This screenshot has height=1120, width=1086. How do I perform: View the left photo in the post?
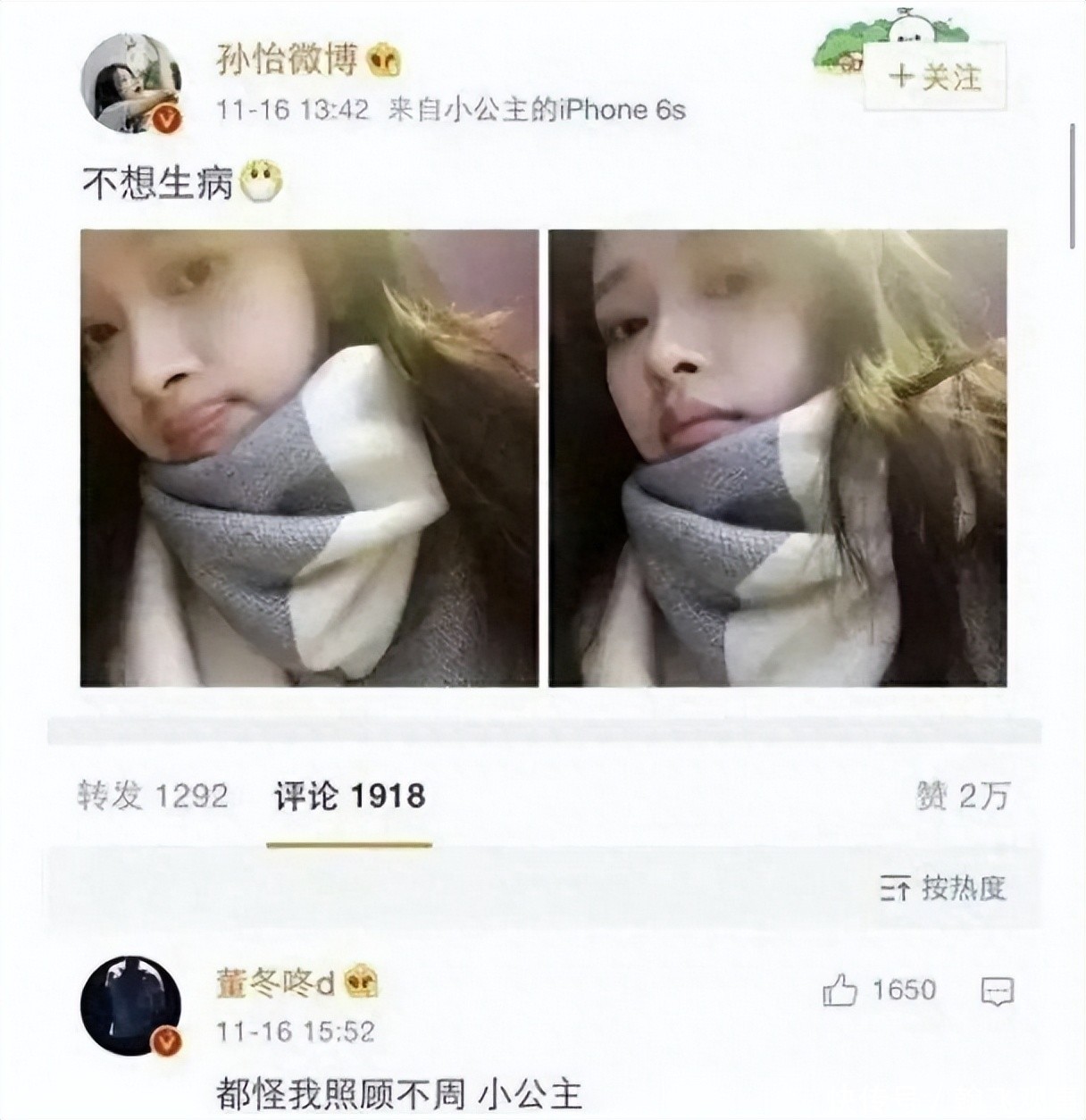(309, 457)
